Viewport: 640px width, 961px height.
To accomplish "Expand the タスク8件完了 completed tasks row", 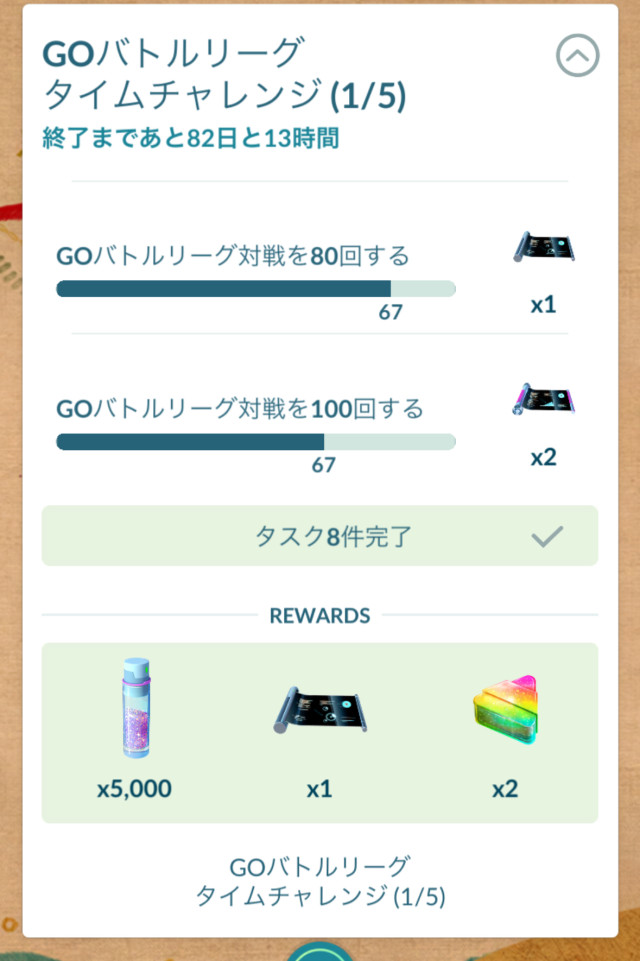I will coord(320,536).
